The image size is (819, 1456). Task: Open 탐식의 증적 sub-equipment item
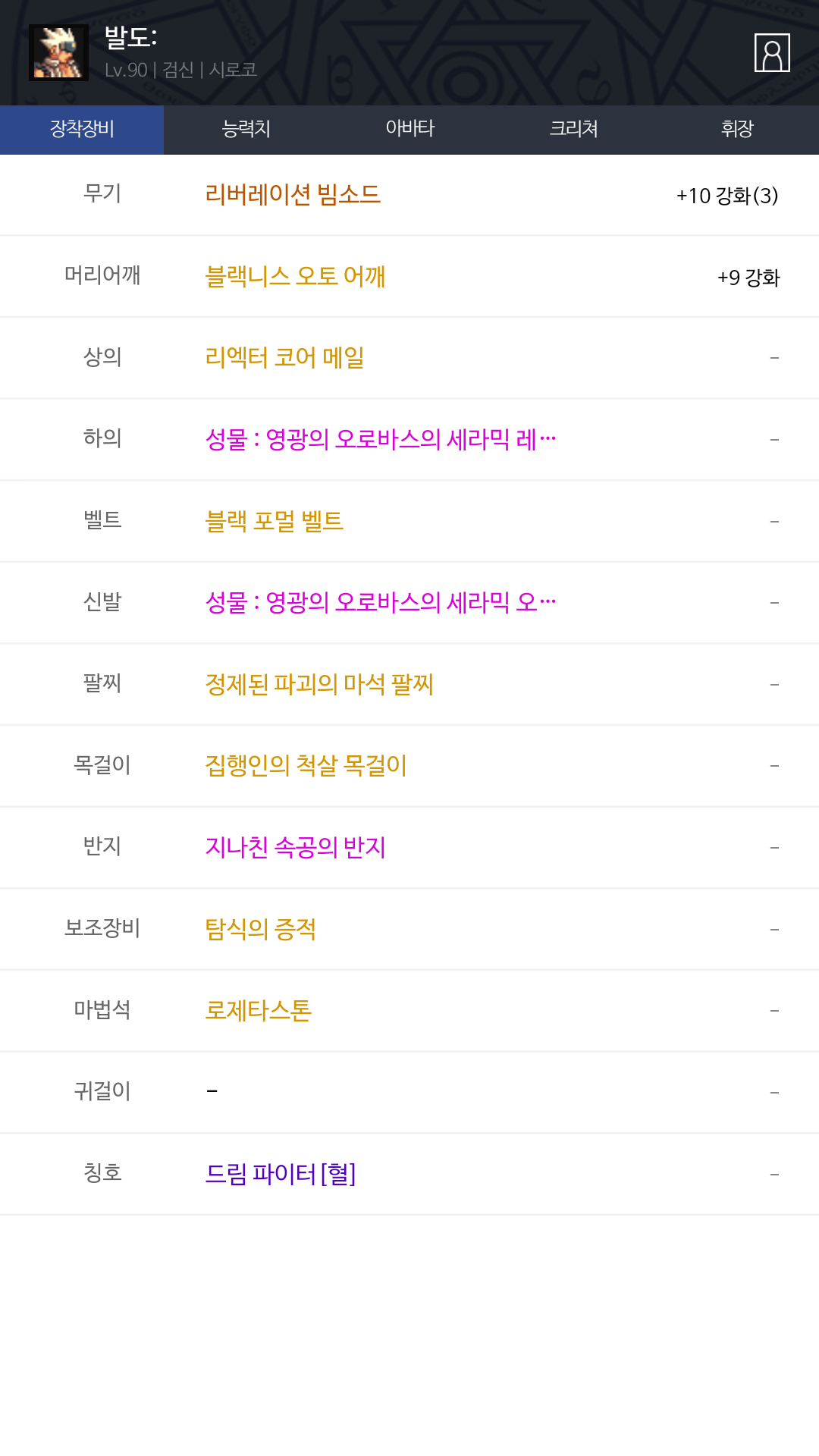tap(260, 929)
